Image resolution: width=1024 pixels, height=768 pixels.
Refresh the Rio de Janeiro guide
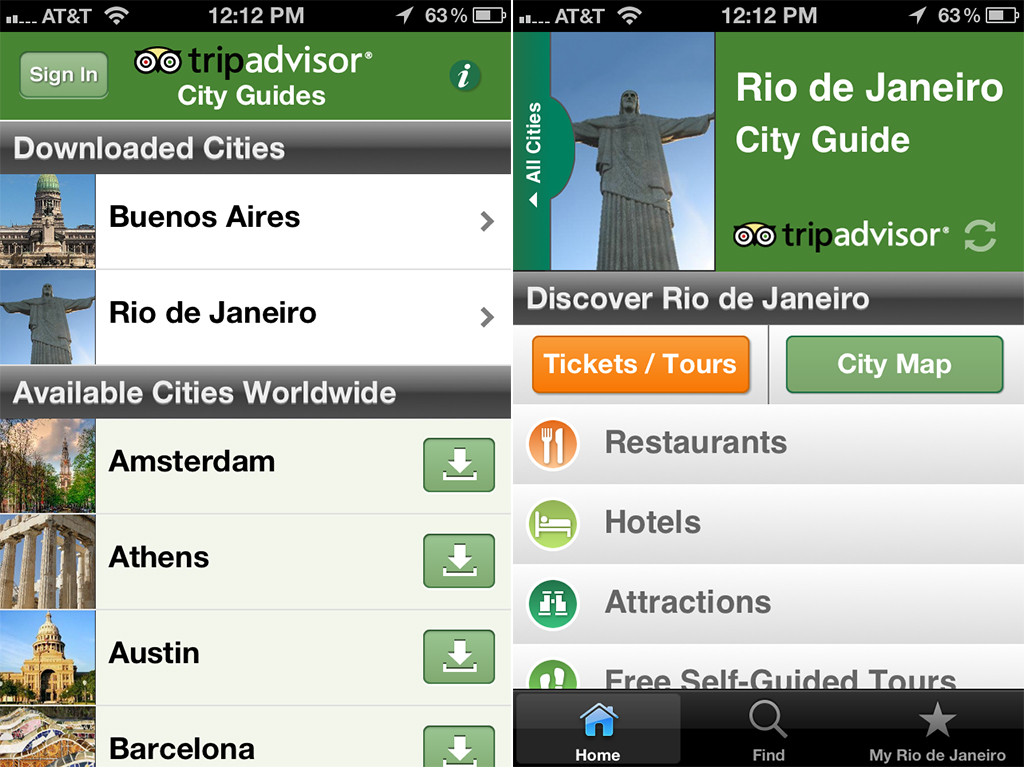980,236
